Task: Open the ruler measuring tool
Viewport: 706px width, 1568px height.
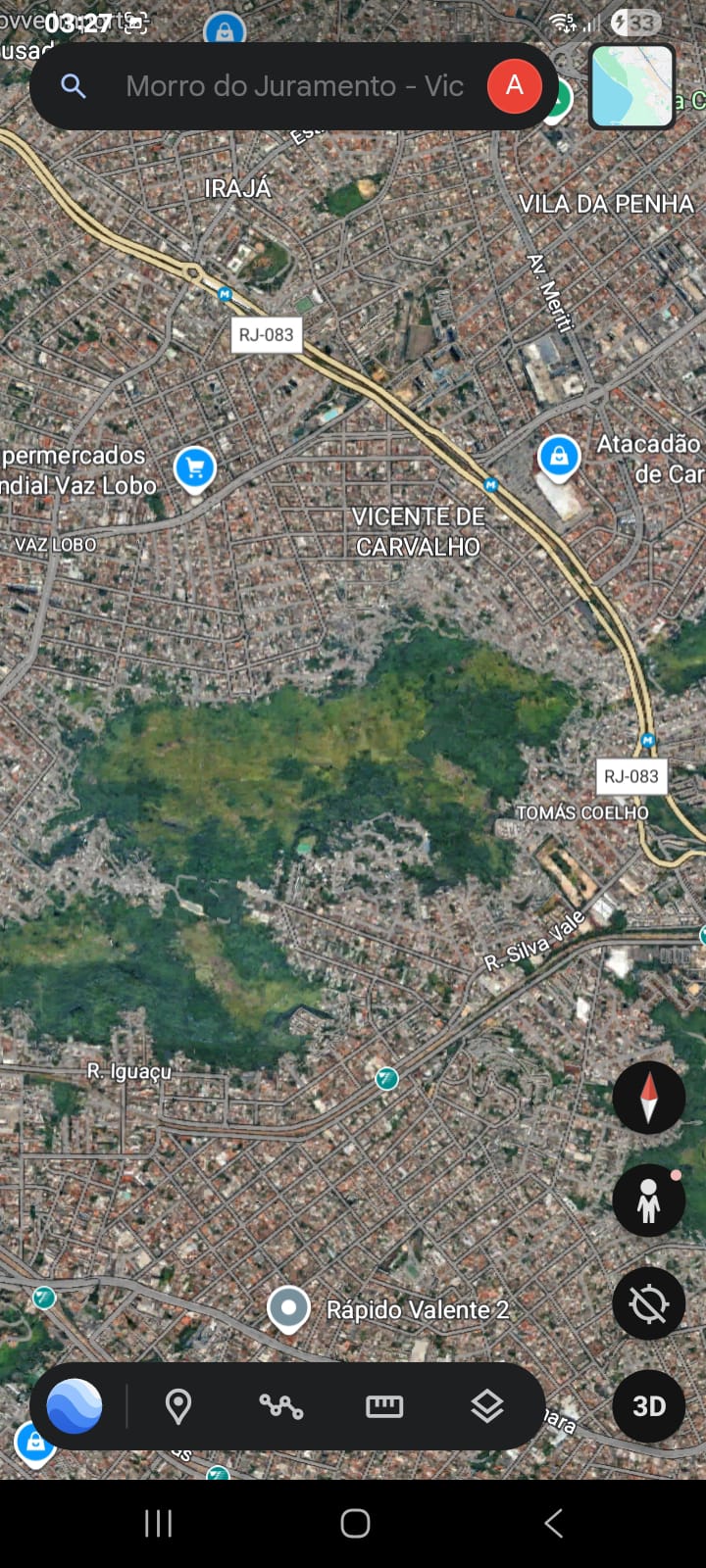Action: pos(384,1406)
